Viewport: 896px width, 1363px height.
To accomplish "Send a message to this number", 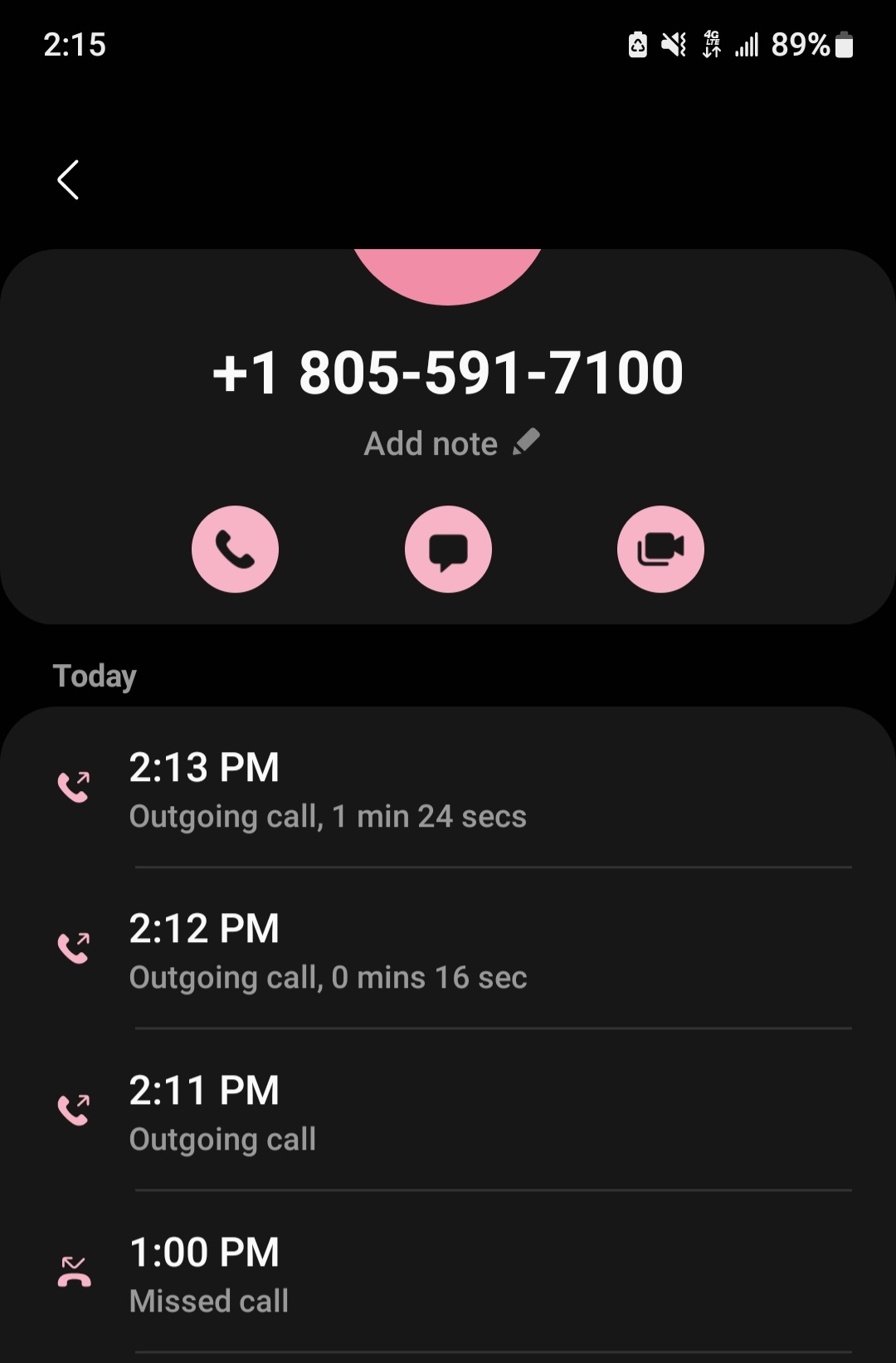I will click(x=448, y=550).
